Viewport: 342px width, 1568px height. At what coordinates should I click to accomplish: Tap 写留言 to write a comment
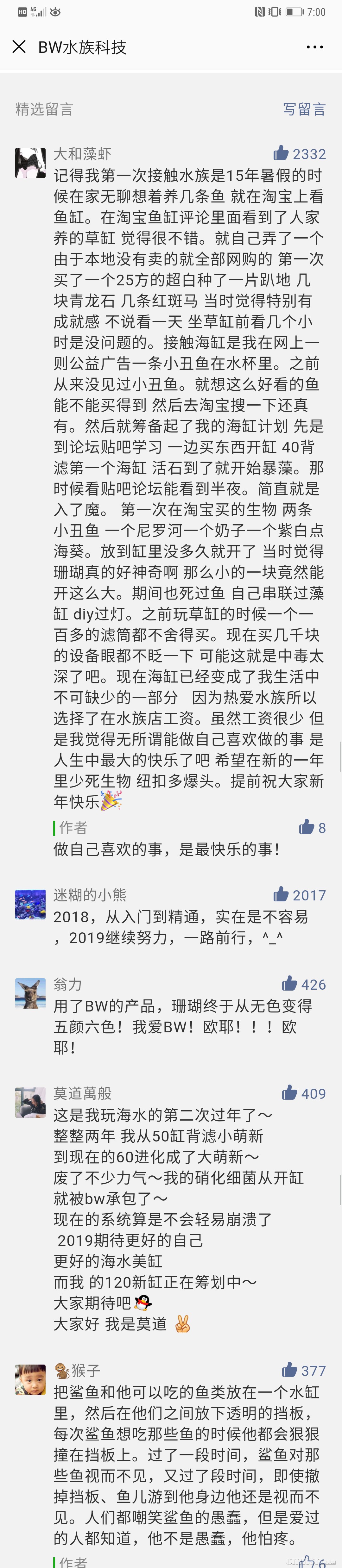(x=304, y=109)
